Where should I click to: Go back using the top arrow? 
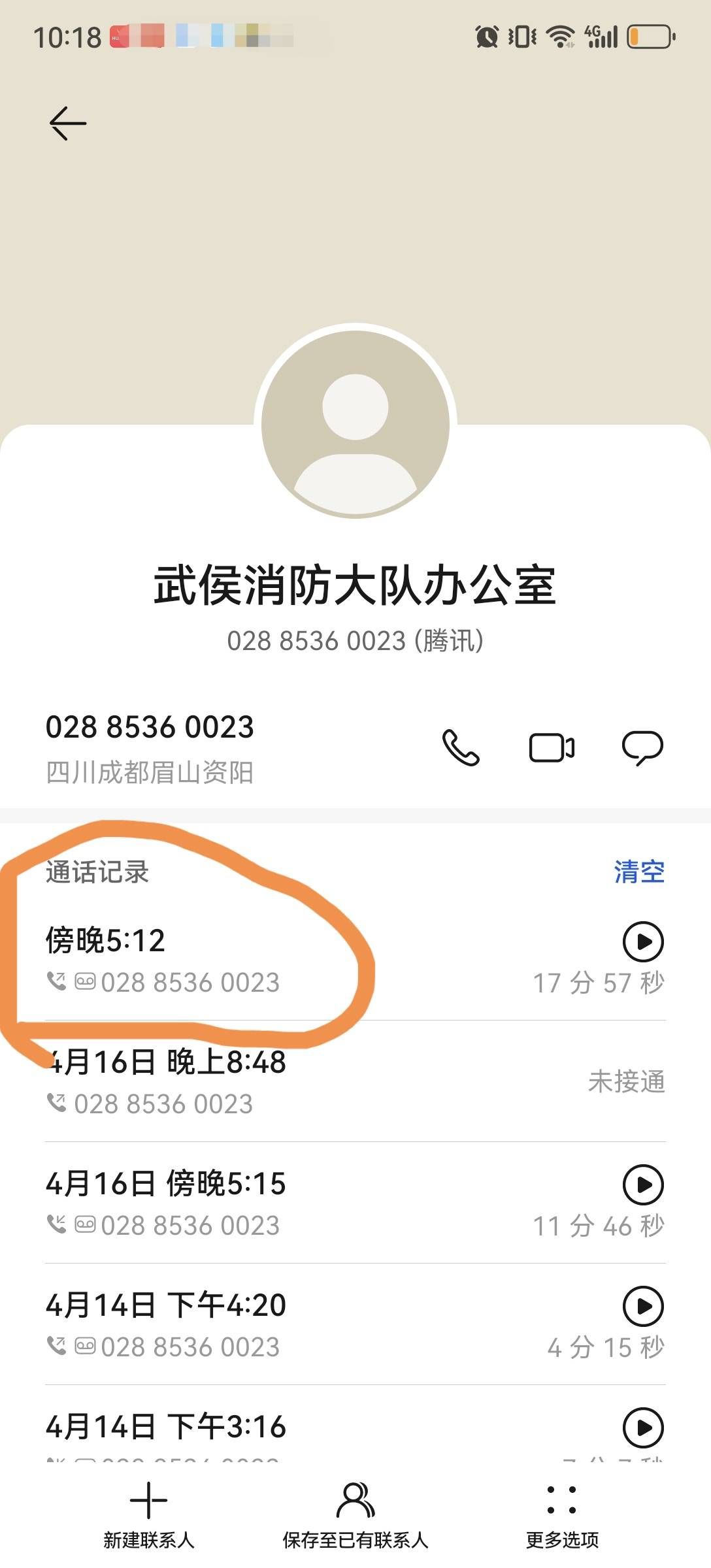tap(68, 123)
